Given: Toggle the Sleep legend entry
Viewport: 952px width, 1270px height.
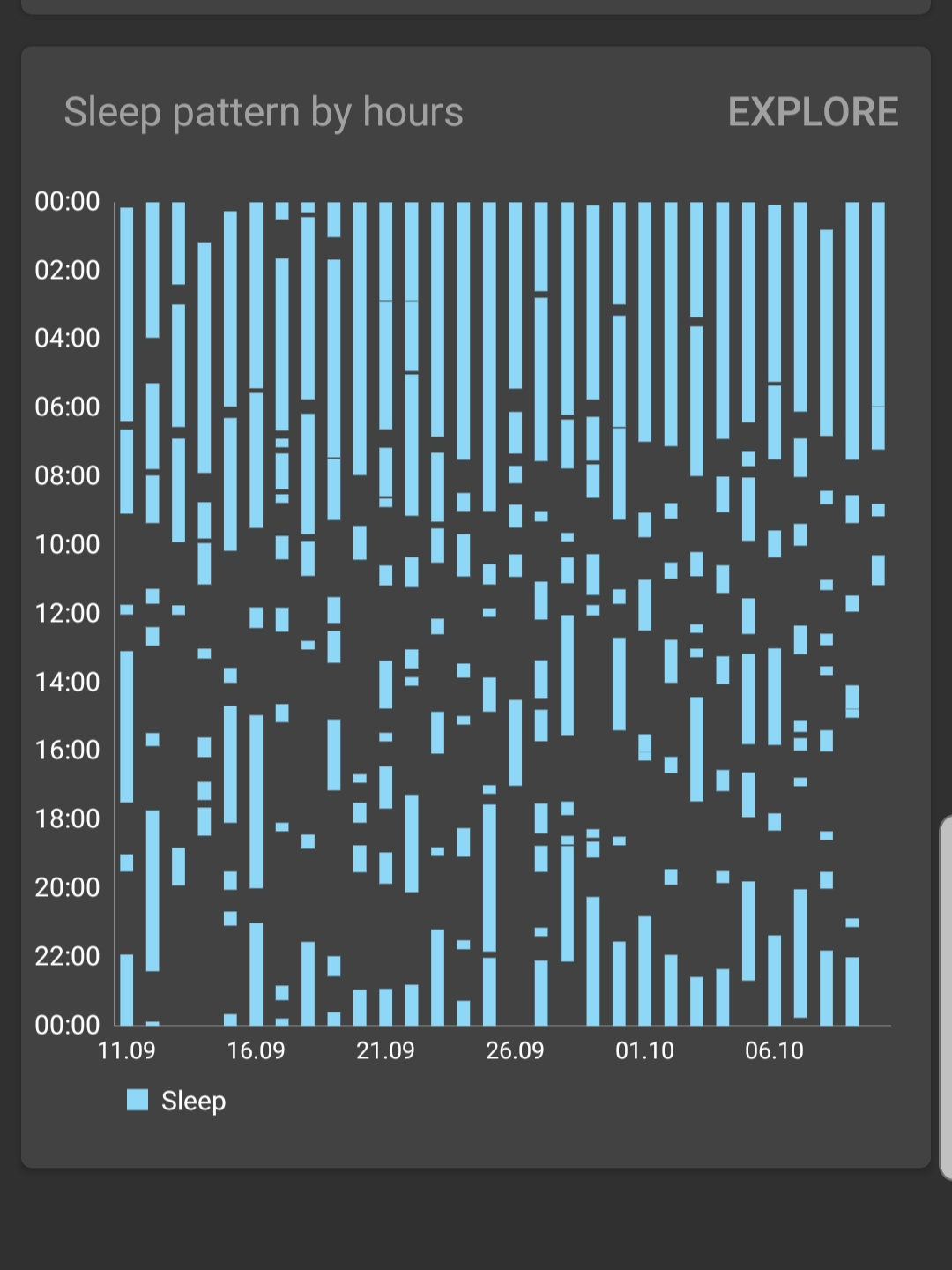Looking at the screenshot, I should point(177,1101).
